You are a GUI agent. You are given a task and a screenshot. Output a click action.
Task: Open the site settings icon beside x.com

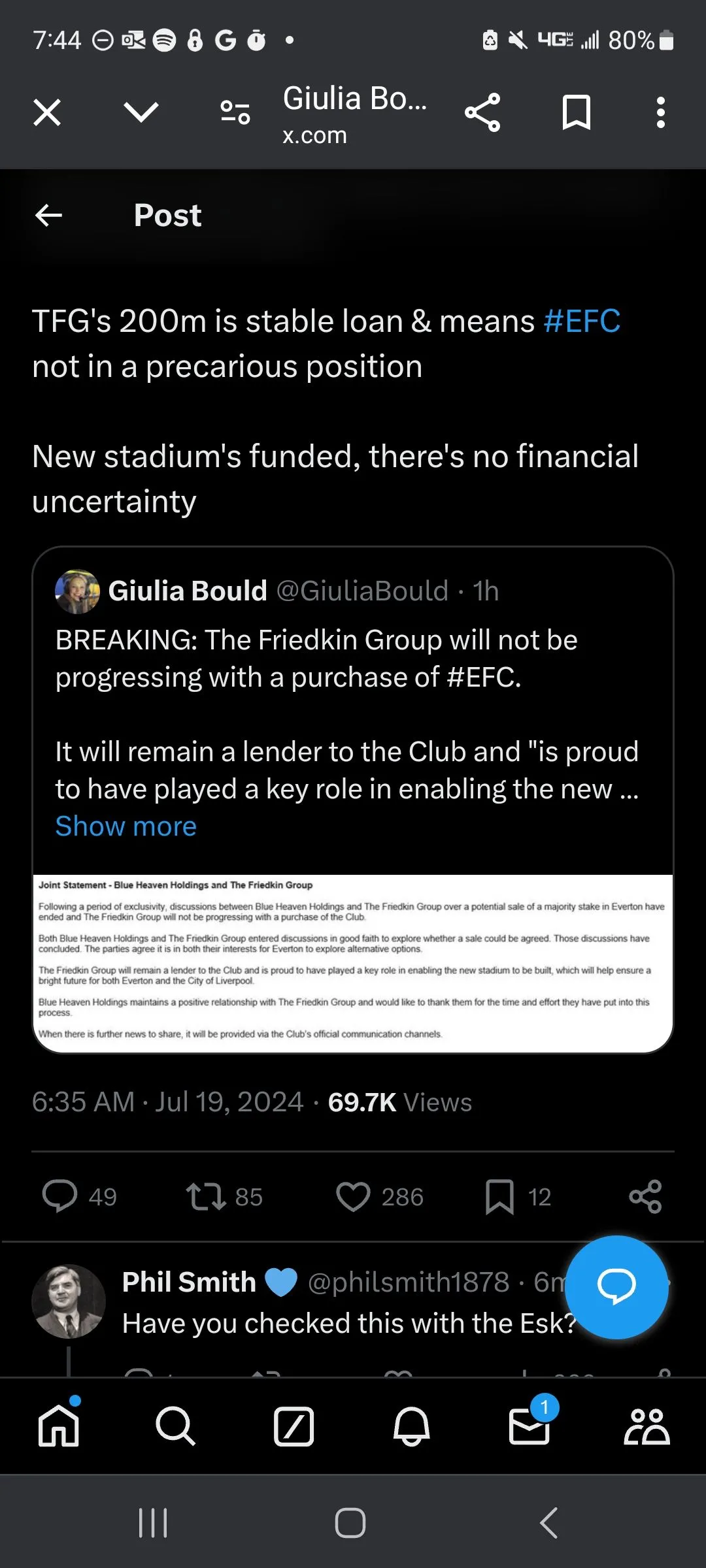(235, 112)
